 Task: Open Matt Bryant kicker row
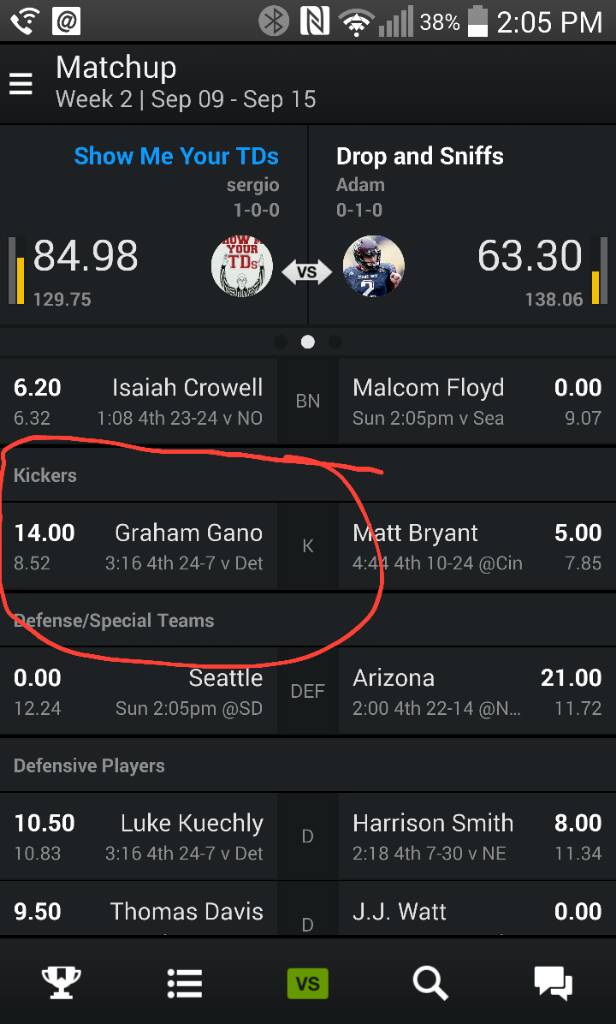(478, 546)
